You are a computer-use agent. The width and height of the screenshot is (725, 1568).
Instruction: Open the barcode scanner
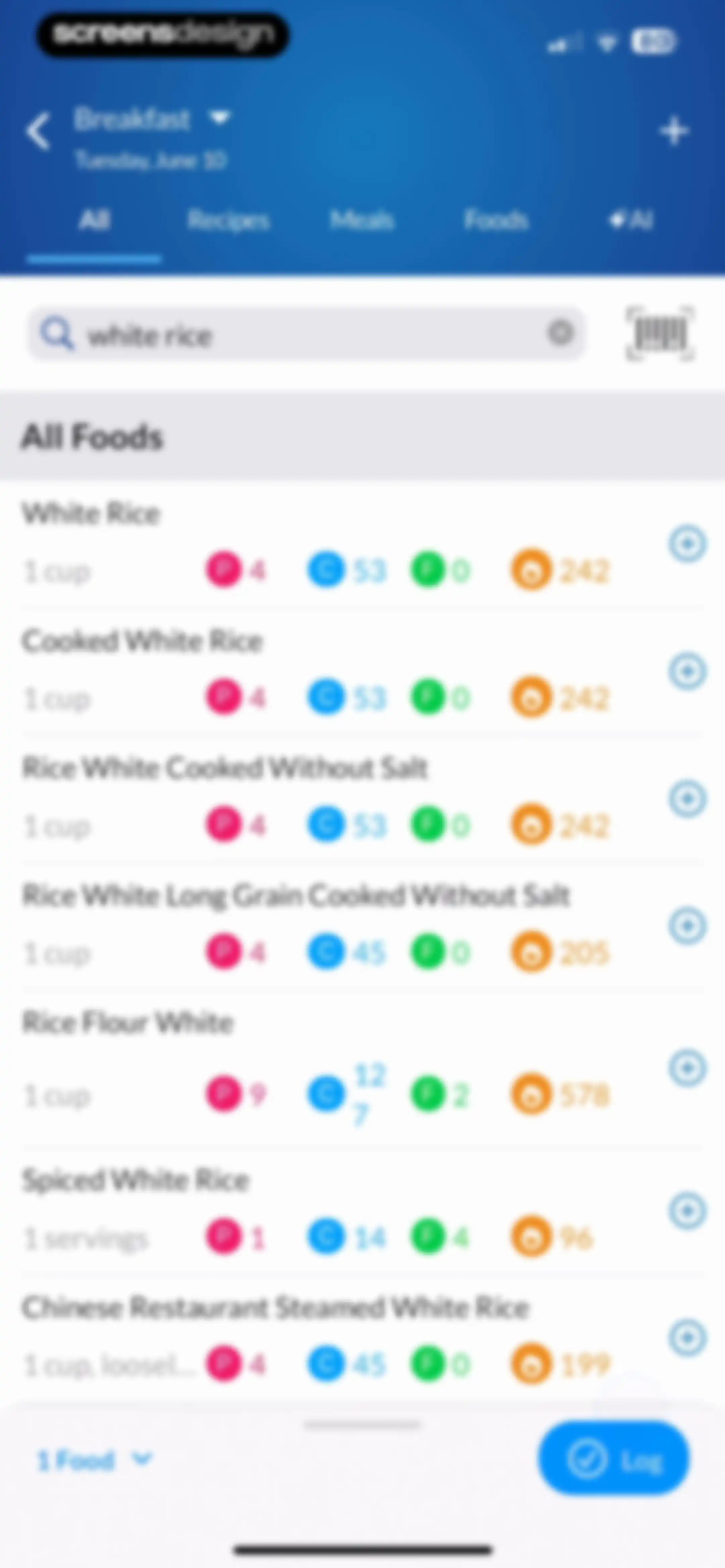[660, 333]
